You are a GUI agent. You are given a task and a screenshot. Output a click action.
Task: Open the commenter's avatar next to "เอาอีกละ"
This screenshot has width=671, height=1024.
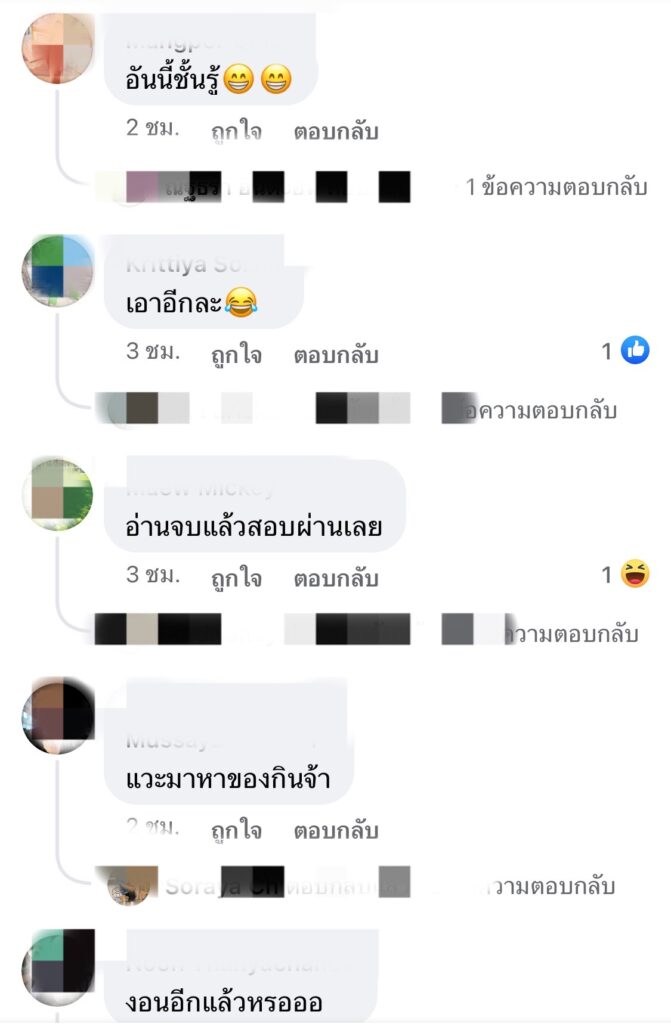pyautogui.click(x=58, y=270)
